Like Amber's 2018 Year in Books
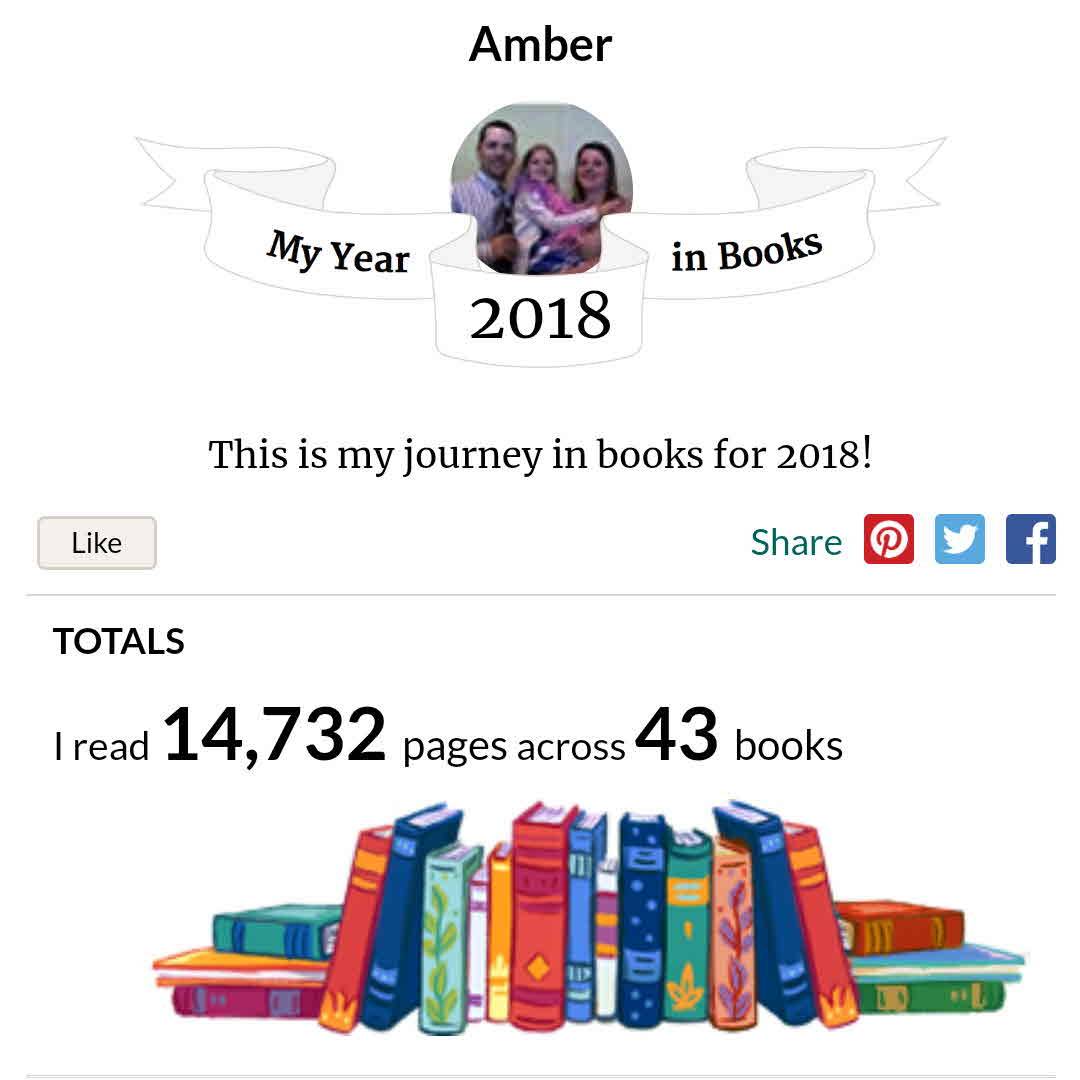Viewport: 1080px width, 1080px height. tap(97, 543)
